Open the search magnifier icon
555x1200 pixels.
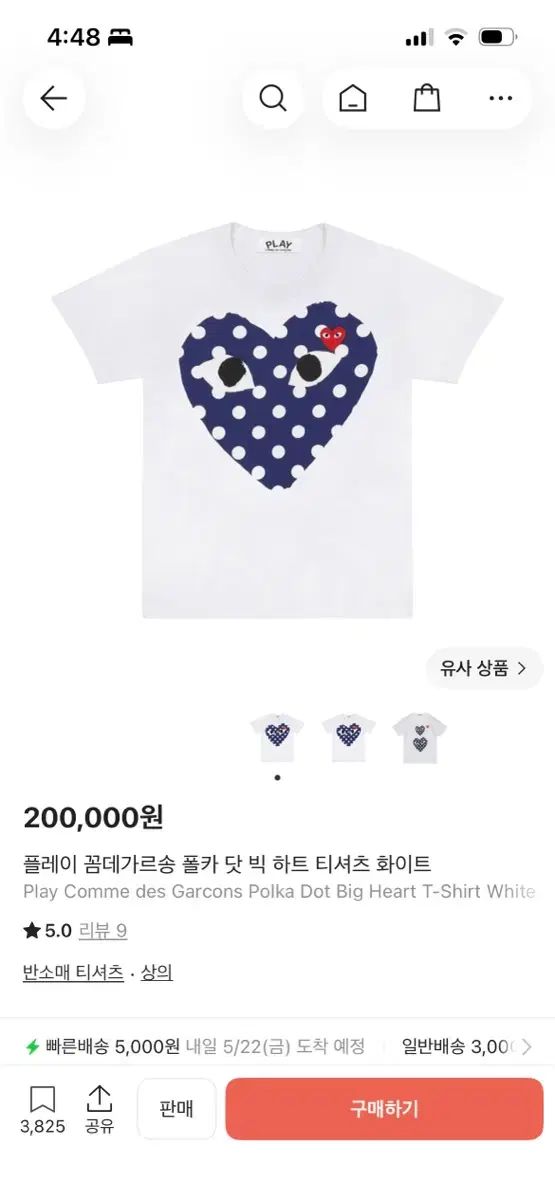[273, 98]
